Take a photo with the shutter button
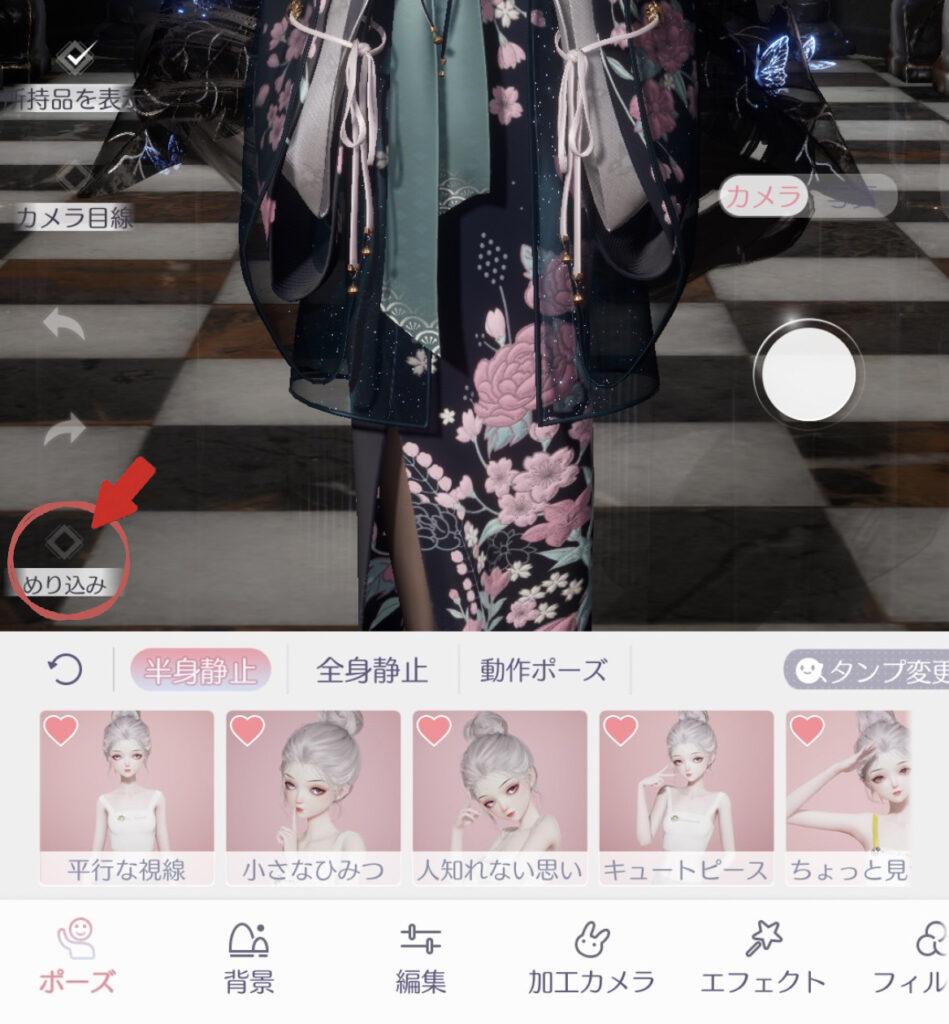Screen dimensions: 949x1024 808,374
